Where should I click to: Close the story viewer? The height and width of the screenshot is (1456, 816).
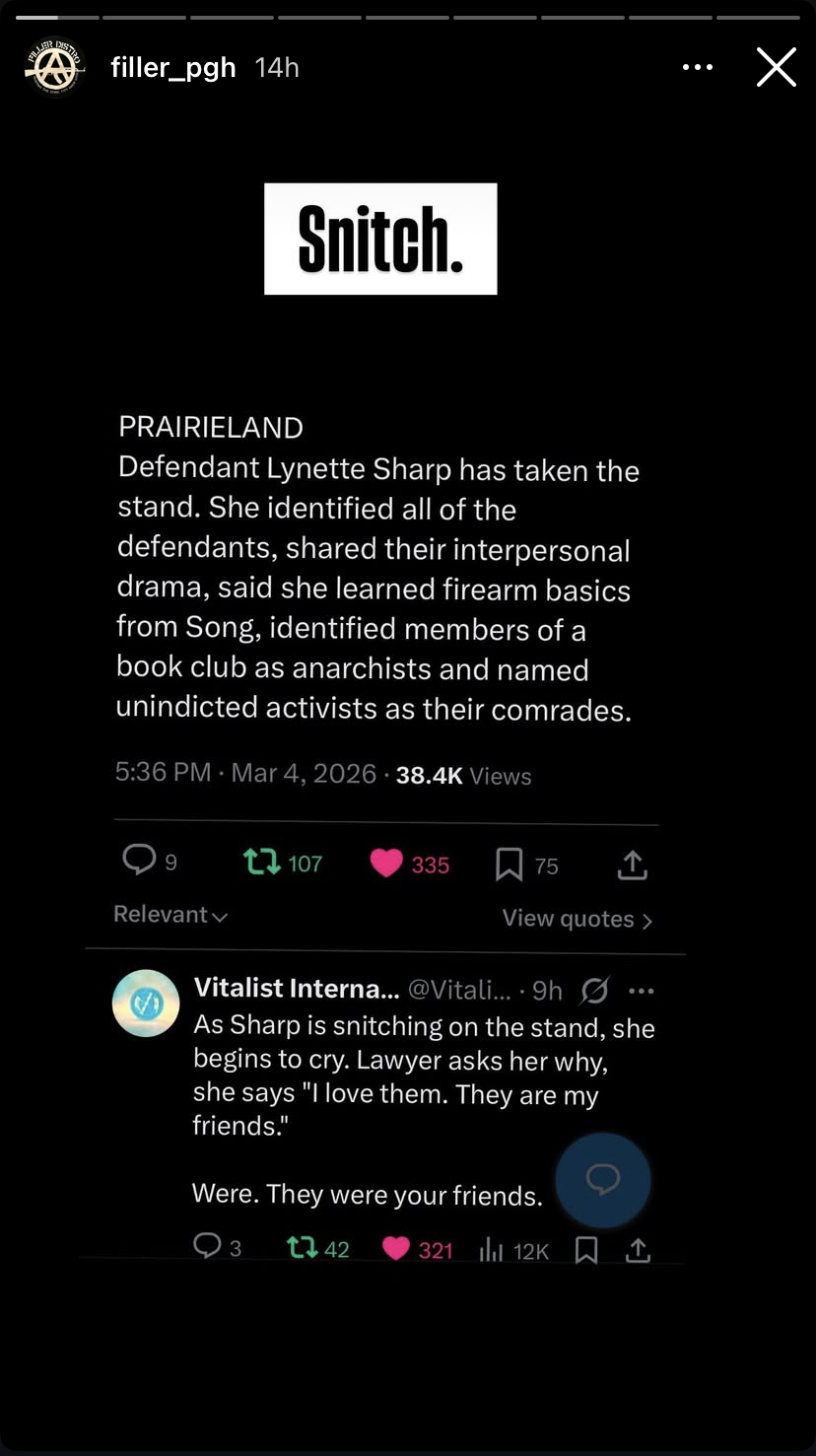[776, 68]
